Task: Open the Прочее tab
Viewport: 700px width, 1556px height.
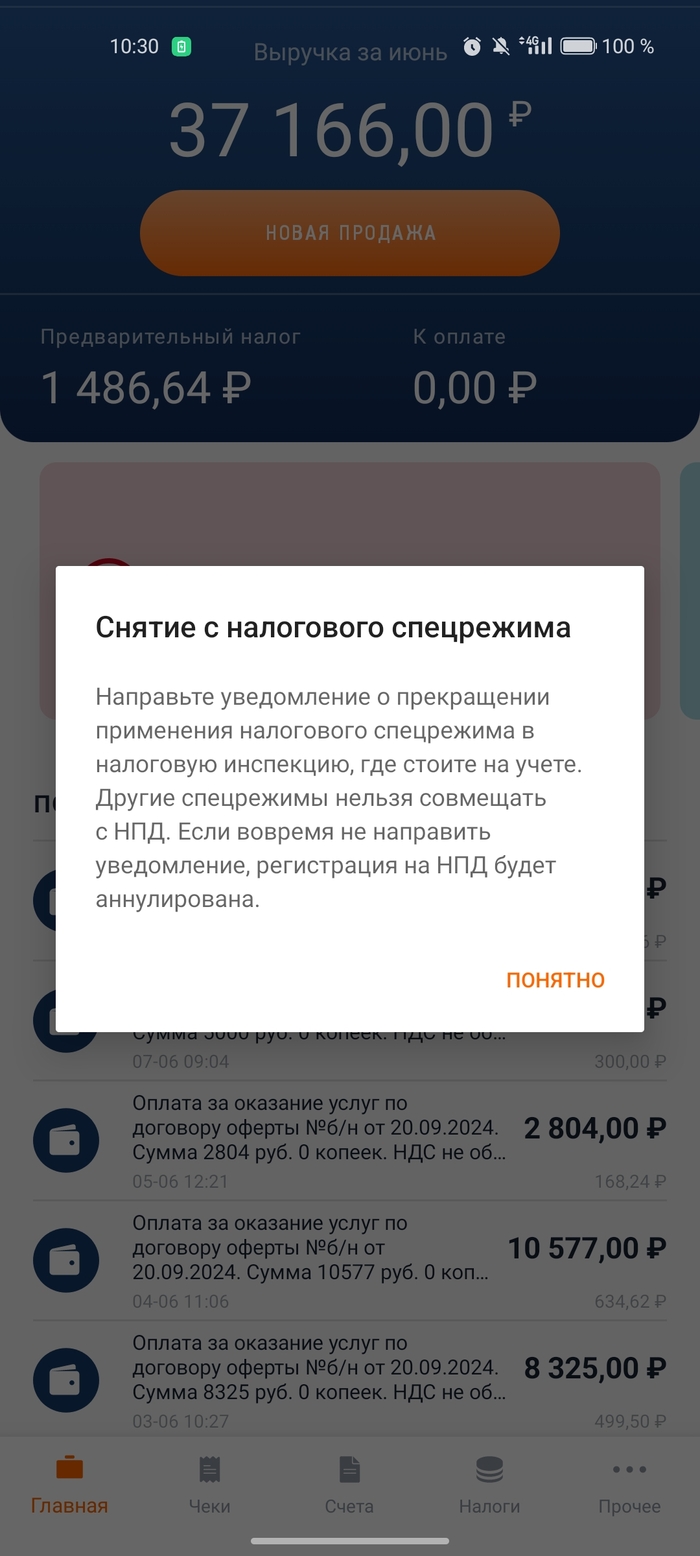Action: coord(629,1485)
